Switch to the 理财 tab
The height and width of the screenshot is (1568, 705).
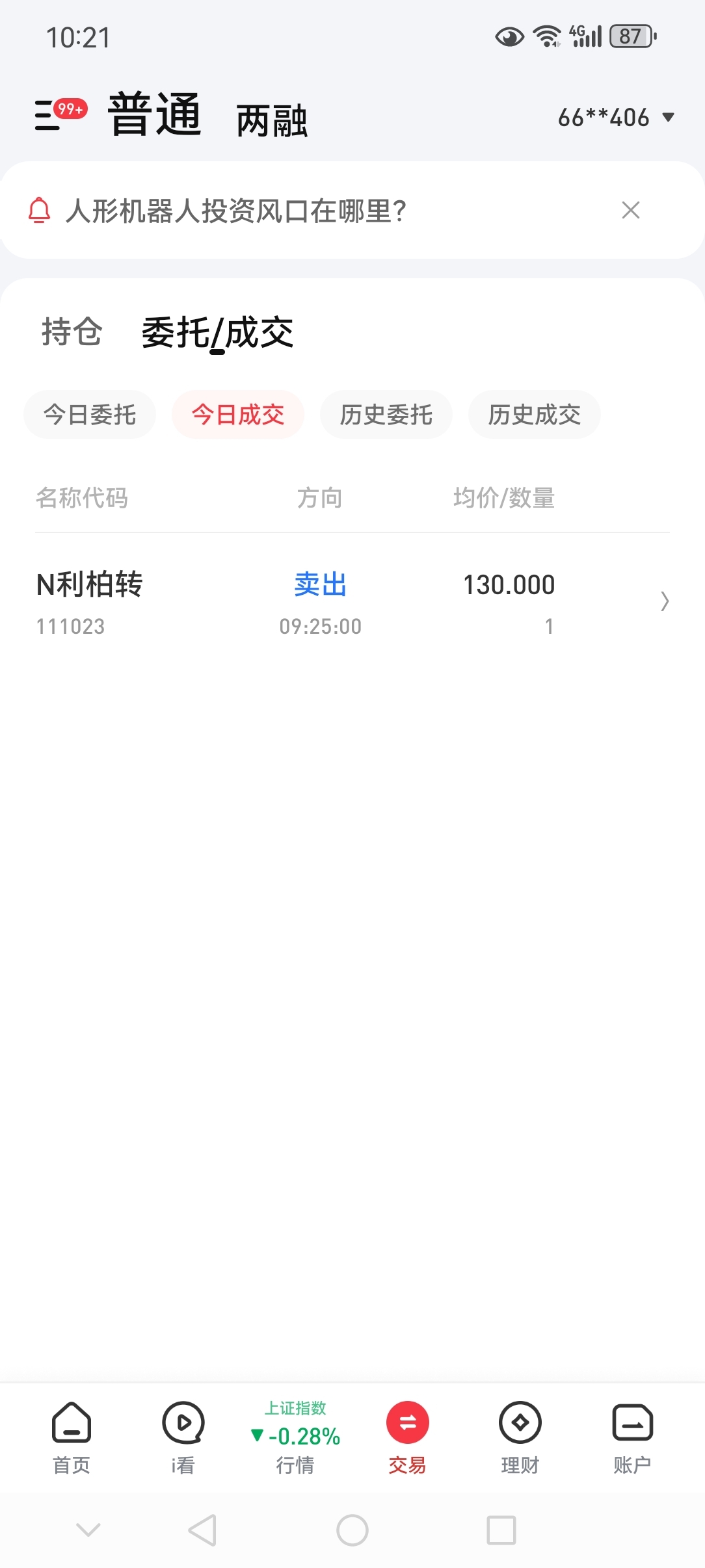[520, 1438]
